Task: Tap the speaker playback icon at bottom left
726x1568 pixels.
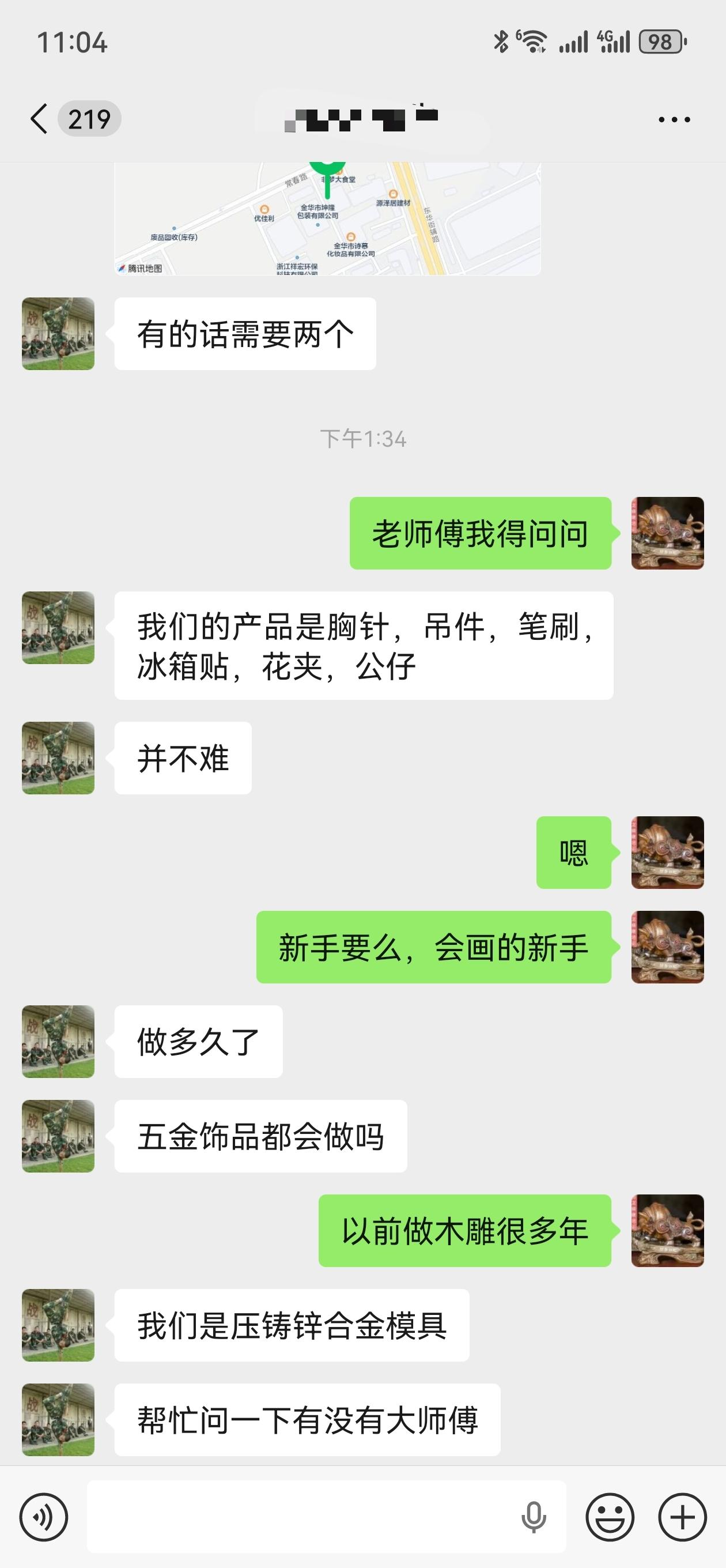Action: (44, 1517)
